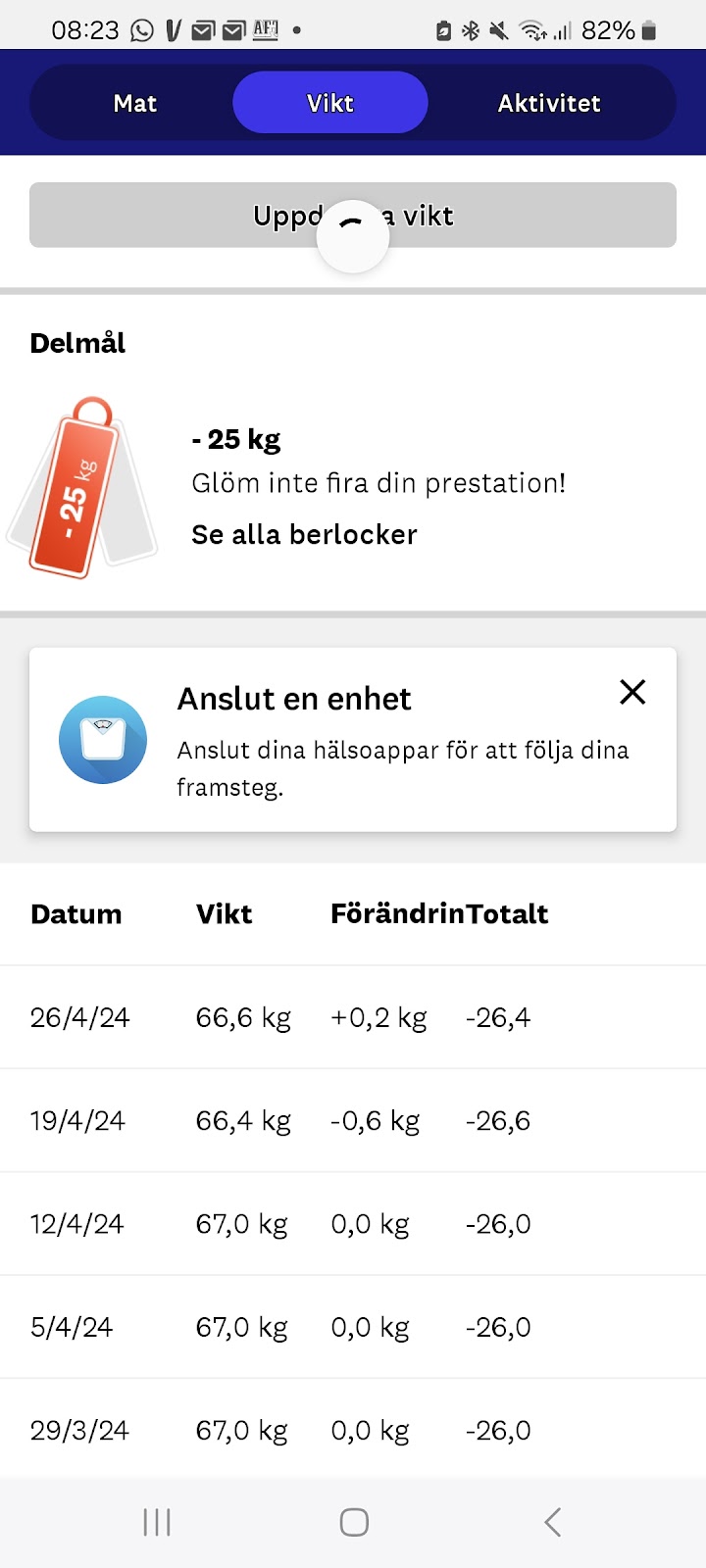Screen dimensions: 706x1568
Task: Go back with the system back button
Action: point(552,1522)
